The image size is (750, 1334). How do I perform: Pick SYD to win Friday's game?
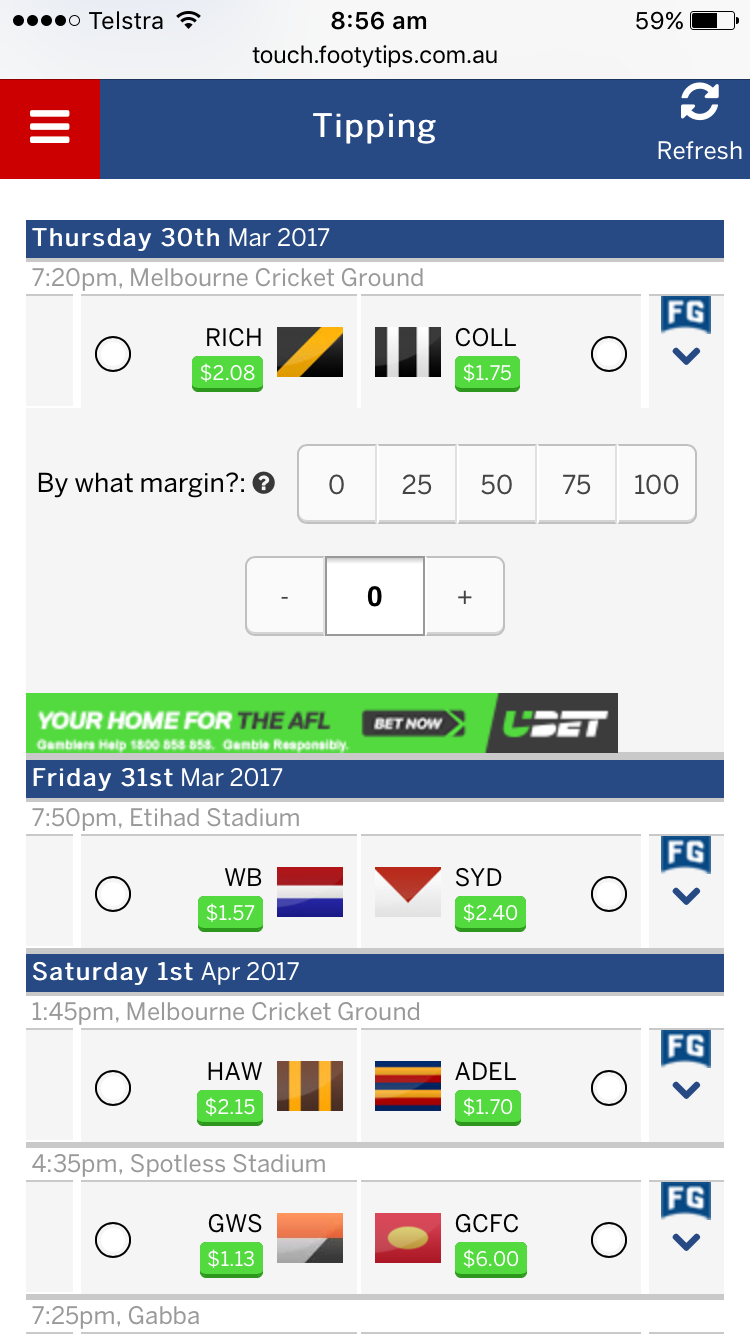click(609, 894)
